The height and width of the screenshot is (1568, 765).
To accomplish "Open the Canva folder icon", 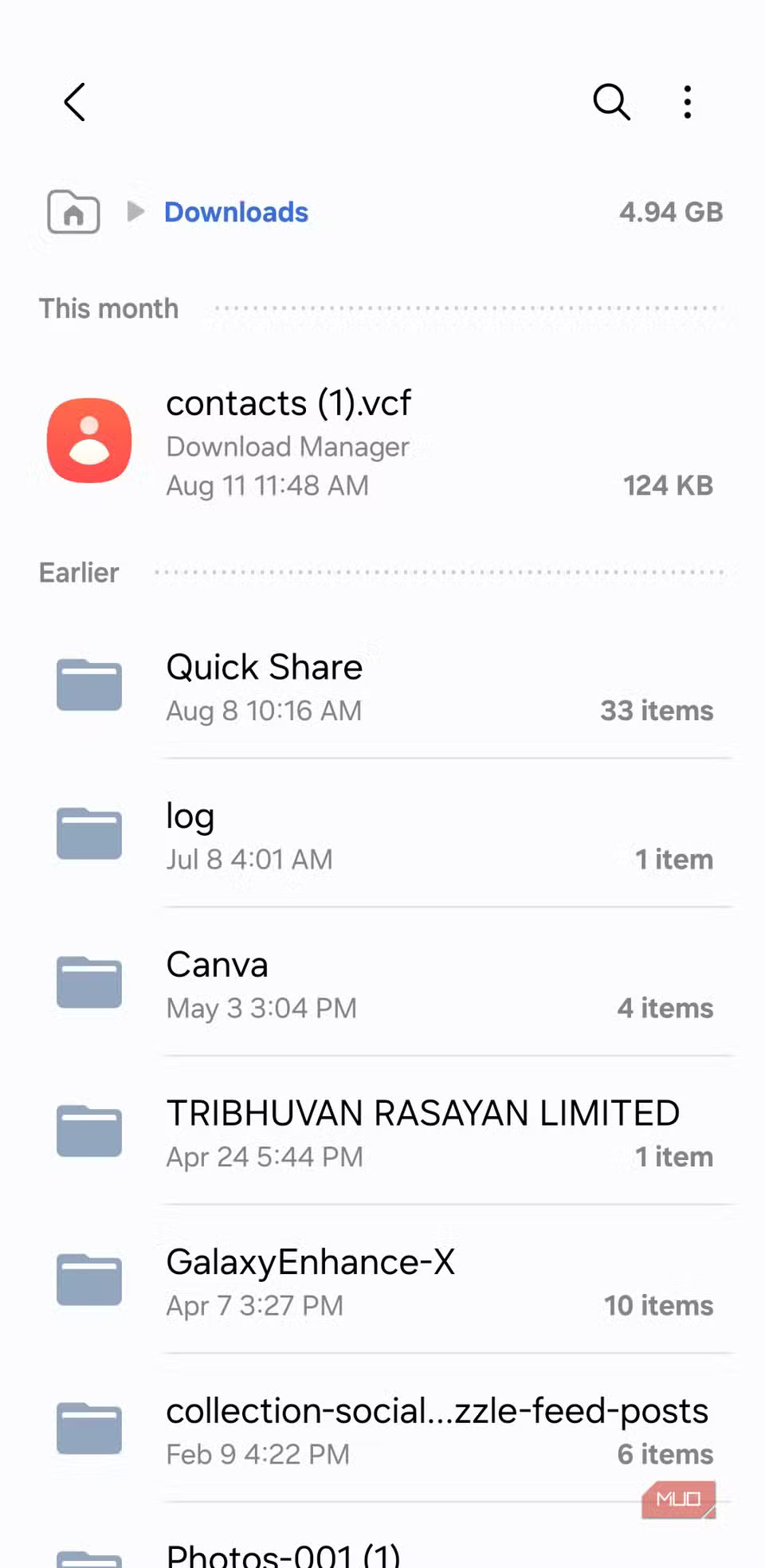I will (88, 982).
